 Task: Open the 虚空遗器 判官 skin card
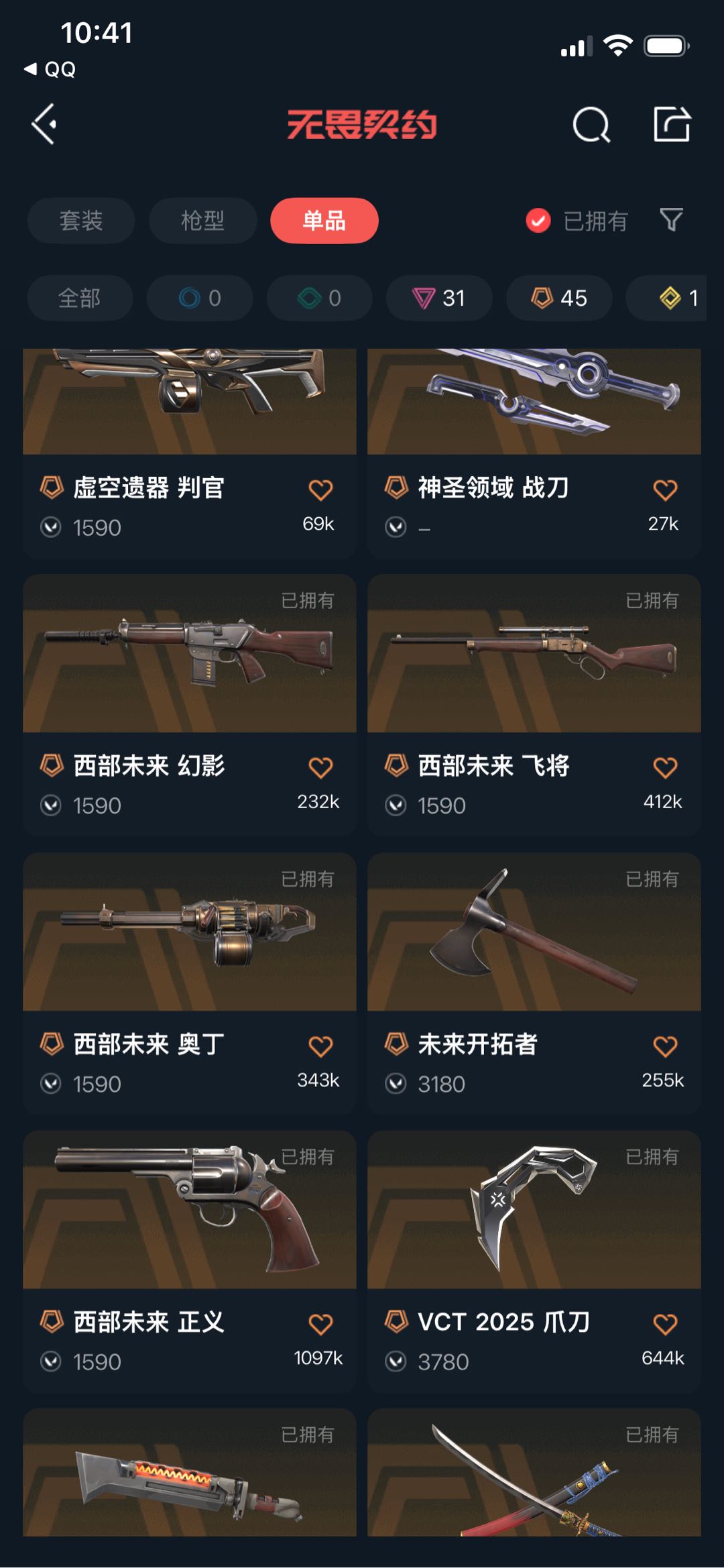click(x=190, y=453)
